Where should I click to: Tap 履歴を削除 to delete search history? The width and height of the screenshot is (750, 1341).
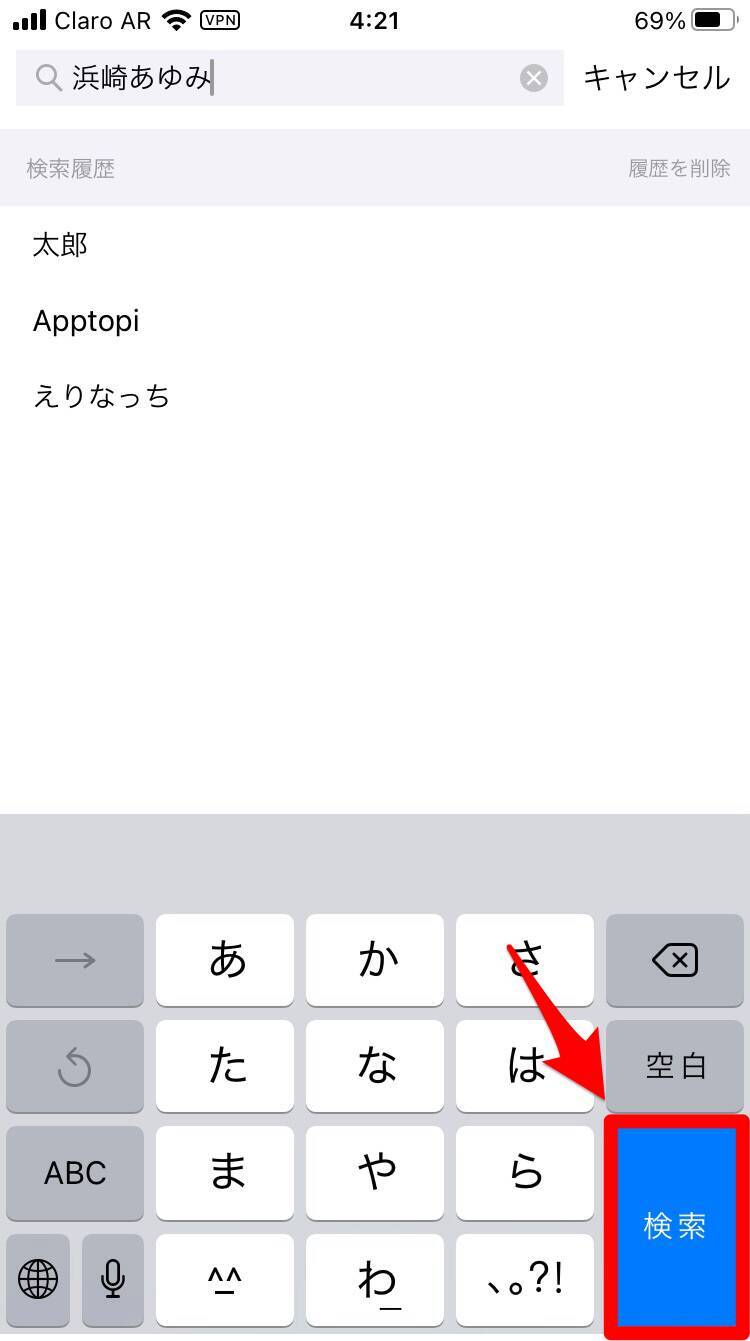pos(679,168)
